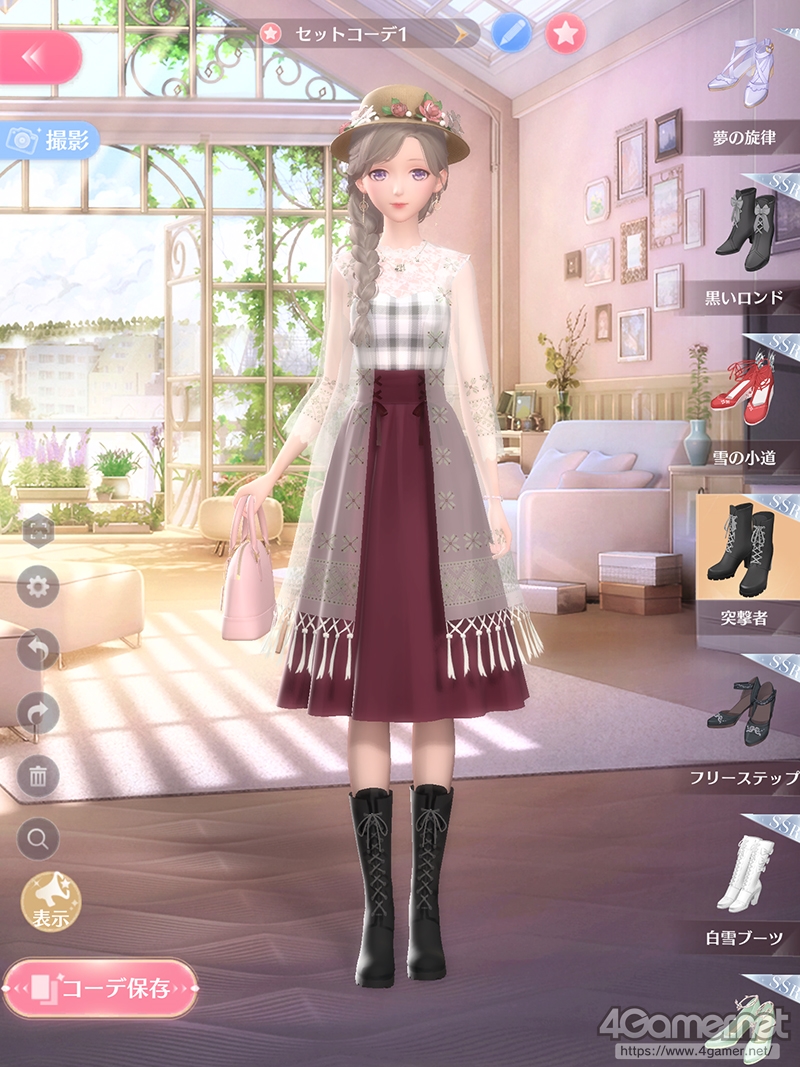The width and height of the screenshot is (800, 1067).
Task: Open the magnifier search icon
Action: coord(38,839)
